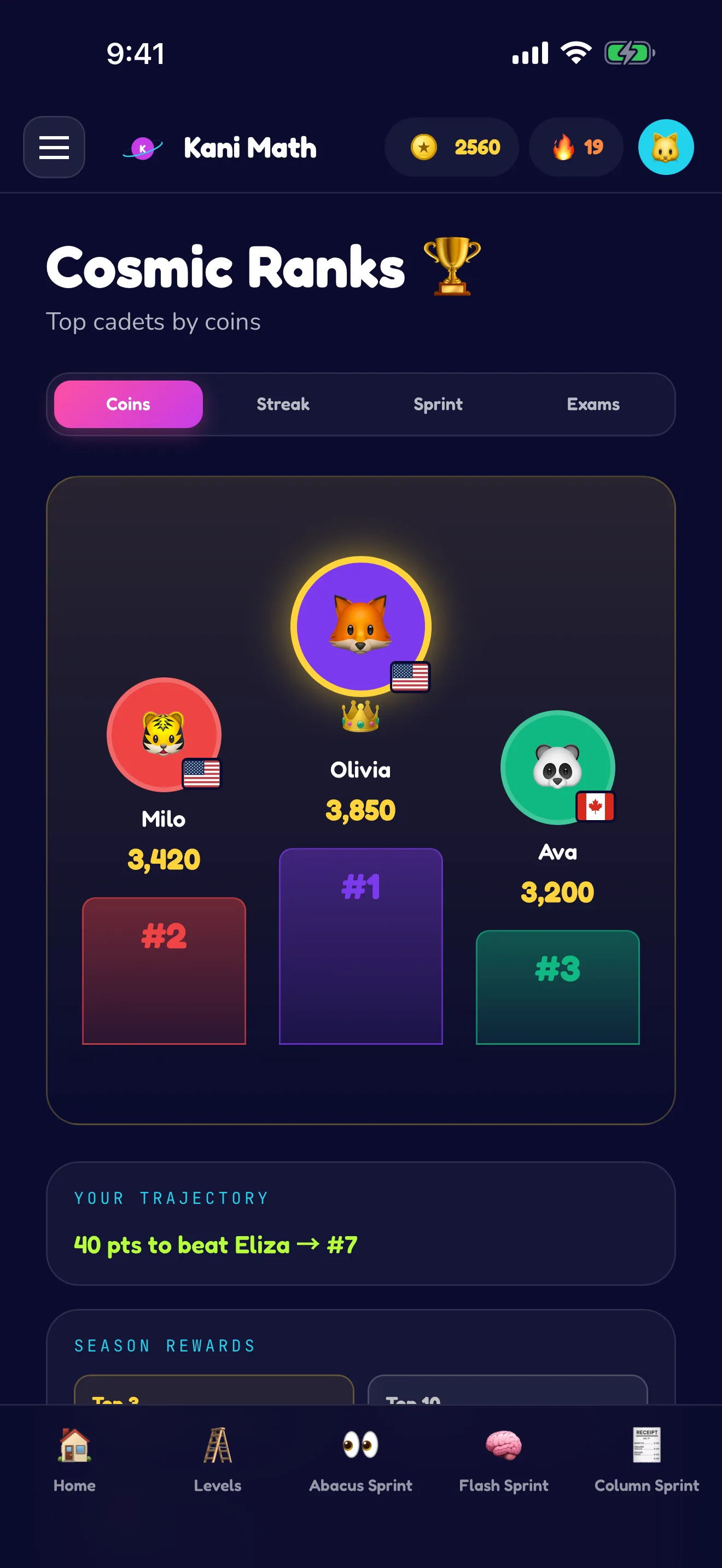Go to Home in bottom navigation
Screen dimensions: 722x1568
[x=74, y=1460]
